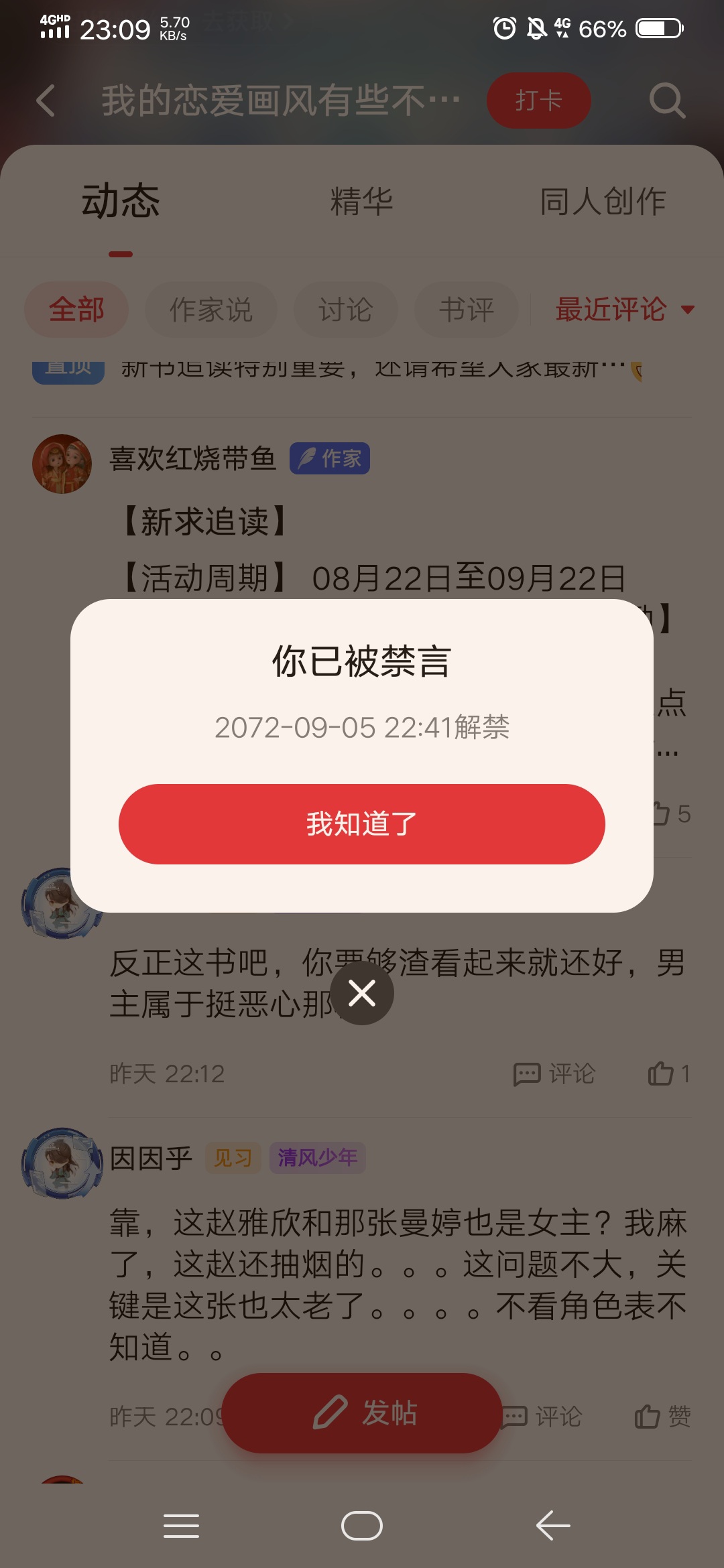The height and width of the screenshot is (1568, 724).
Task: Comment on the post from 昨天 22:12
Action: [x=554, y=1073]
